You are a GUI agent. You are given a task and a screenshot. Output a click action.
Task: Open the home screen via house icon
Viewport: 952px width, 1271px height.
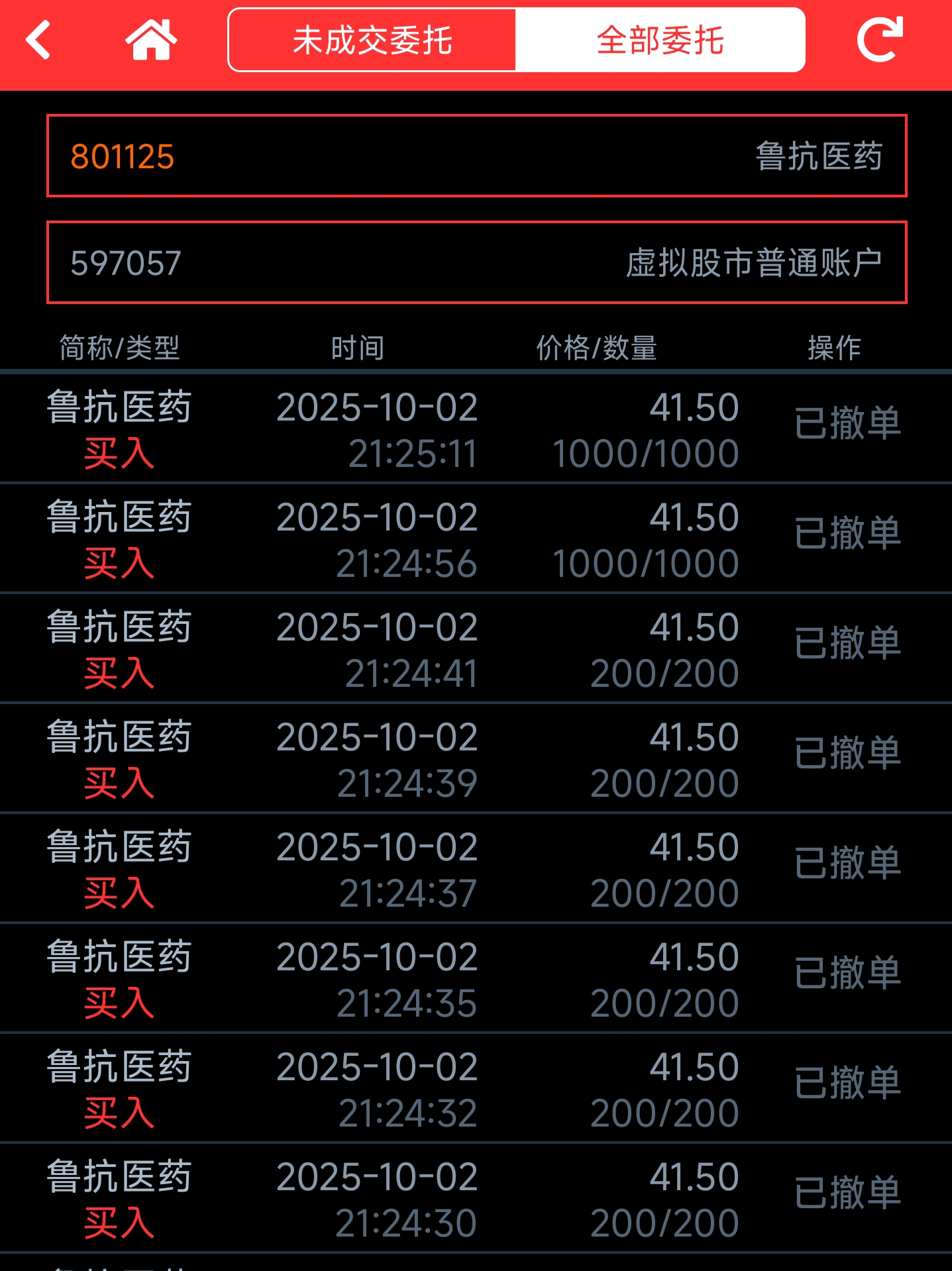151,40
